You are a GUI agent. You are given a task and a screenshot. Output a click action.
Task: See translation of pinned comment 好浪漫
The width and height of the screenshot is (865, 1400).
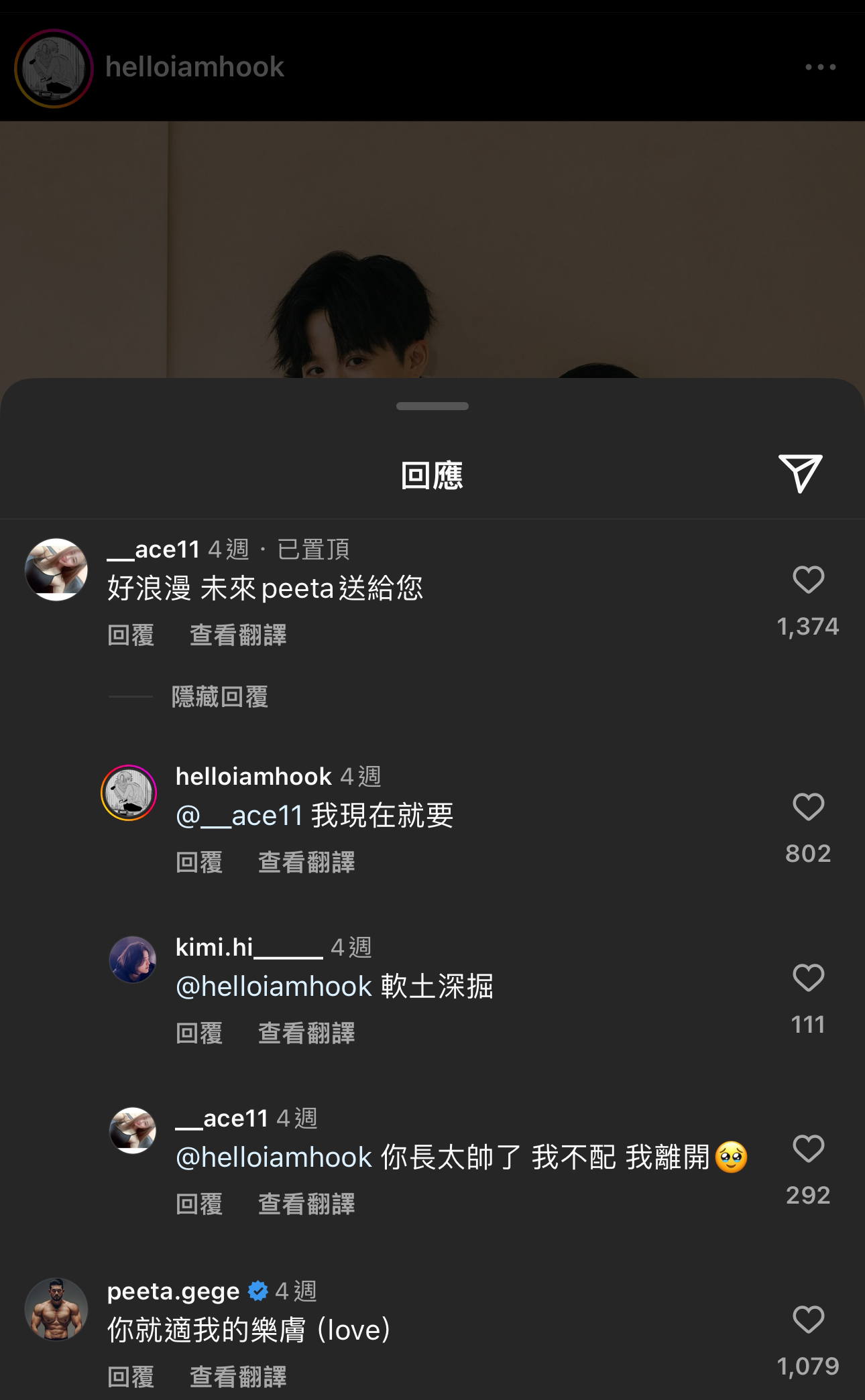pyautogui.click(x=238, y=635)
